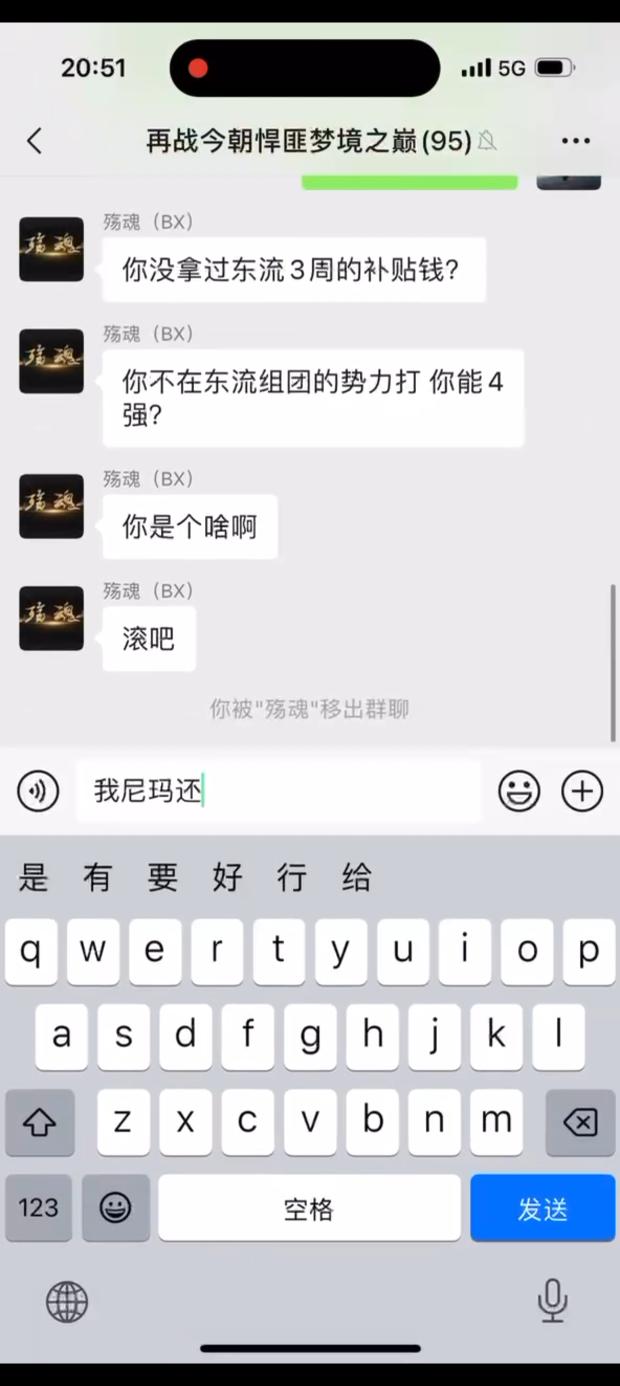Viewport: 620px width, 1386px height.
Task: Open the plus attachment menu
Action: coord(582,792)
